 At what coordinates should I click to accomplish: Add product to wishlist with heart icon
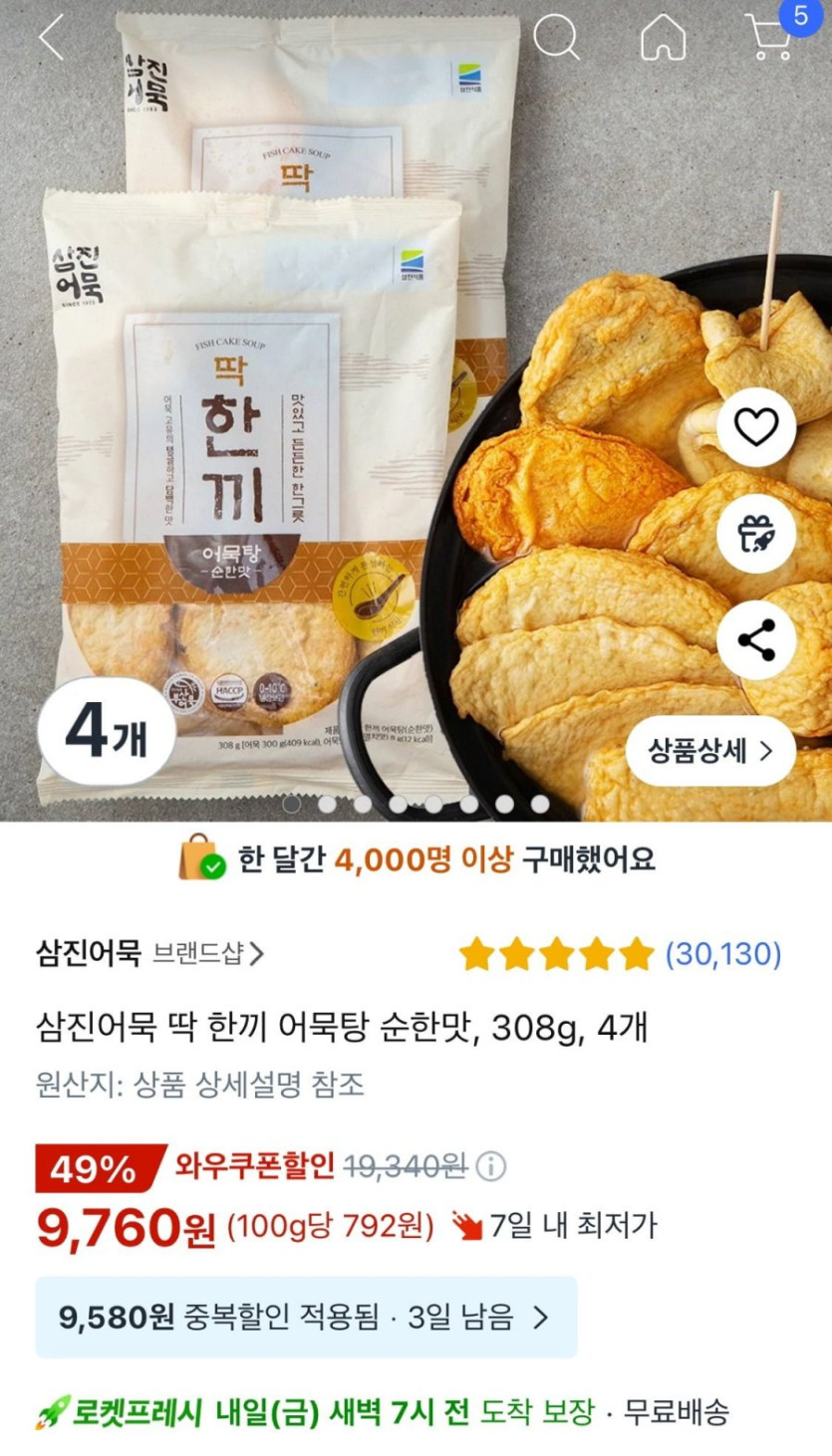(756, 427)
